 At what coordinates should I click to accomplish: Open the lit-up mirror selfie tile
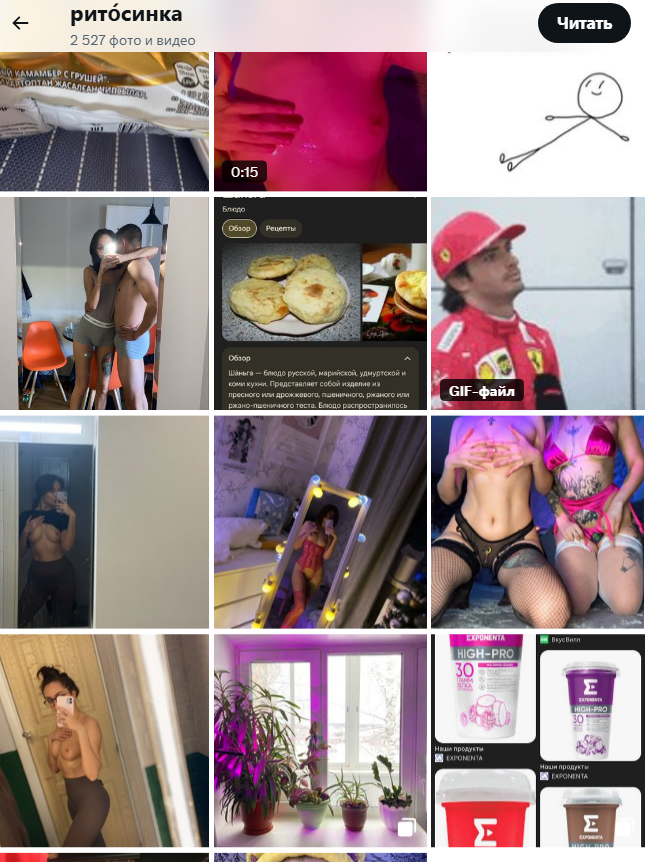pos(320,520)
